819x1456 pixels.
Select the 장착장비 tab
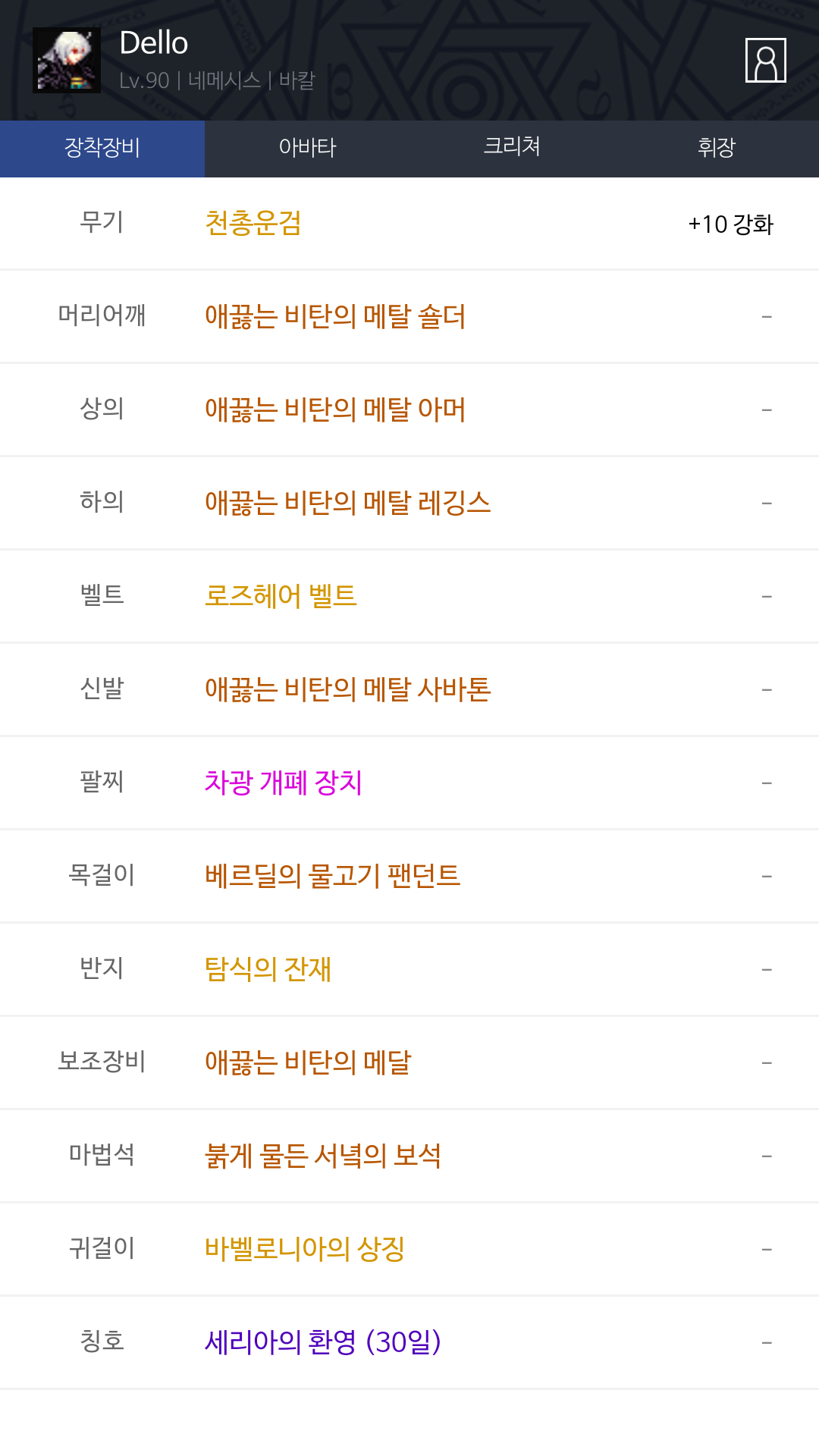[x=102, y=148]
